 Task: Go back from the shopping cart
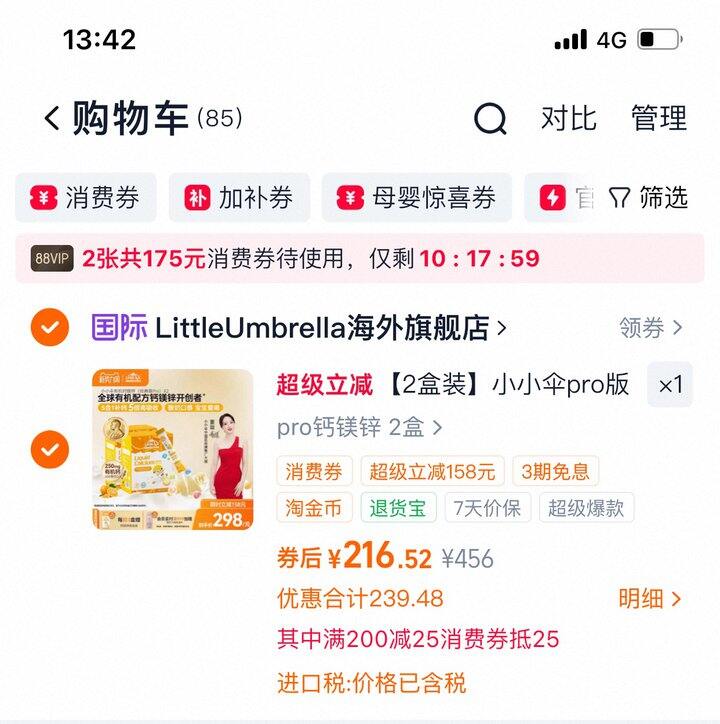[x=52, y=119]
